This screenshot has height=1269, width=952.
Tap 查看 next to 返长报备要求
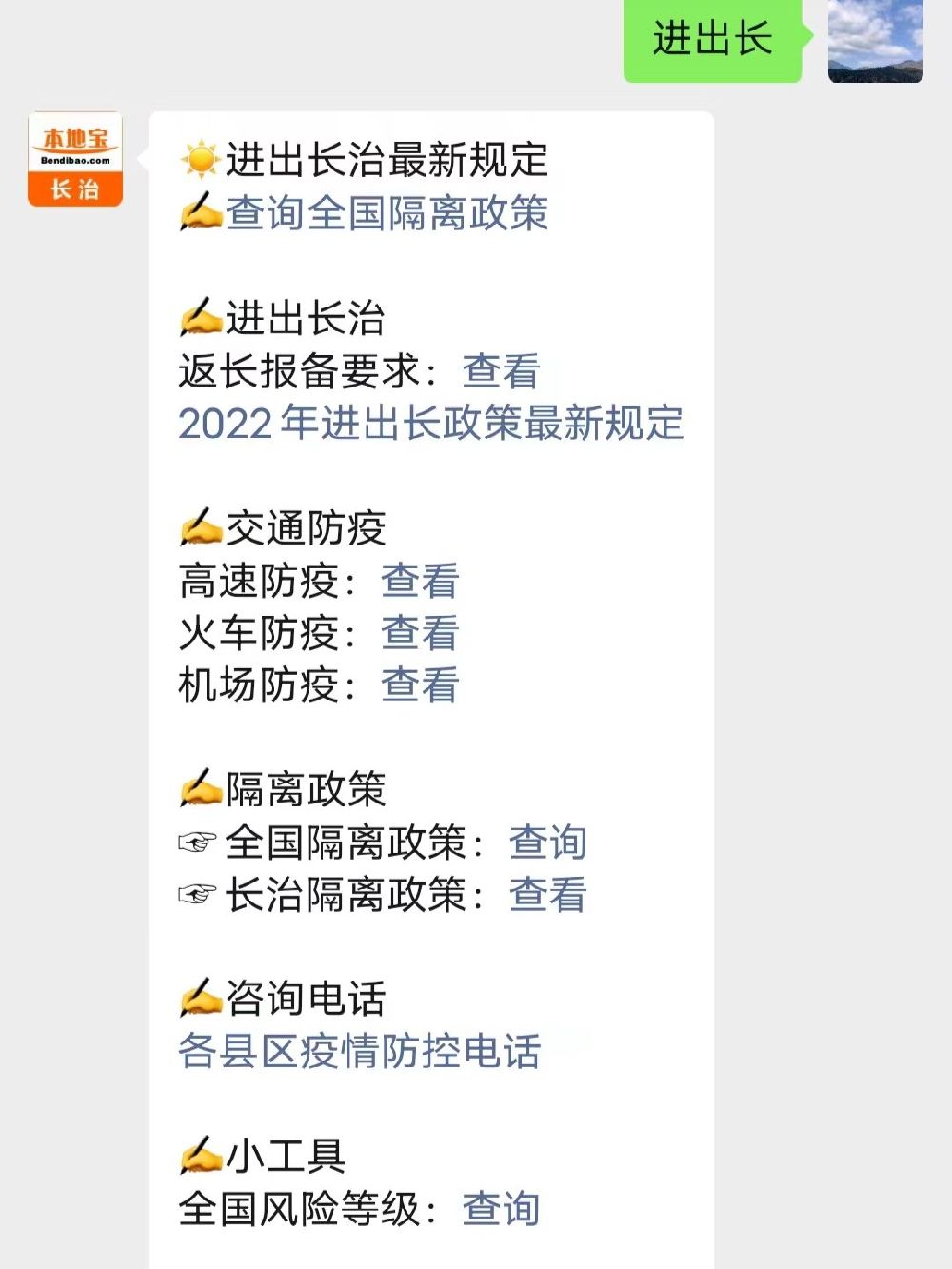[x=501, y=371]
